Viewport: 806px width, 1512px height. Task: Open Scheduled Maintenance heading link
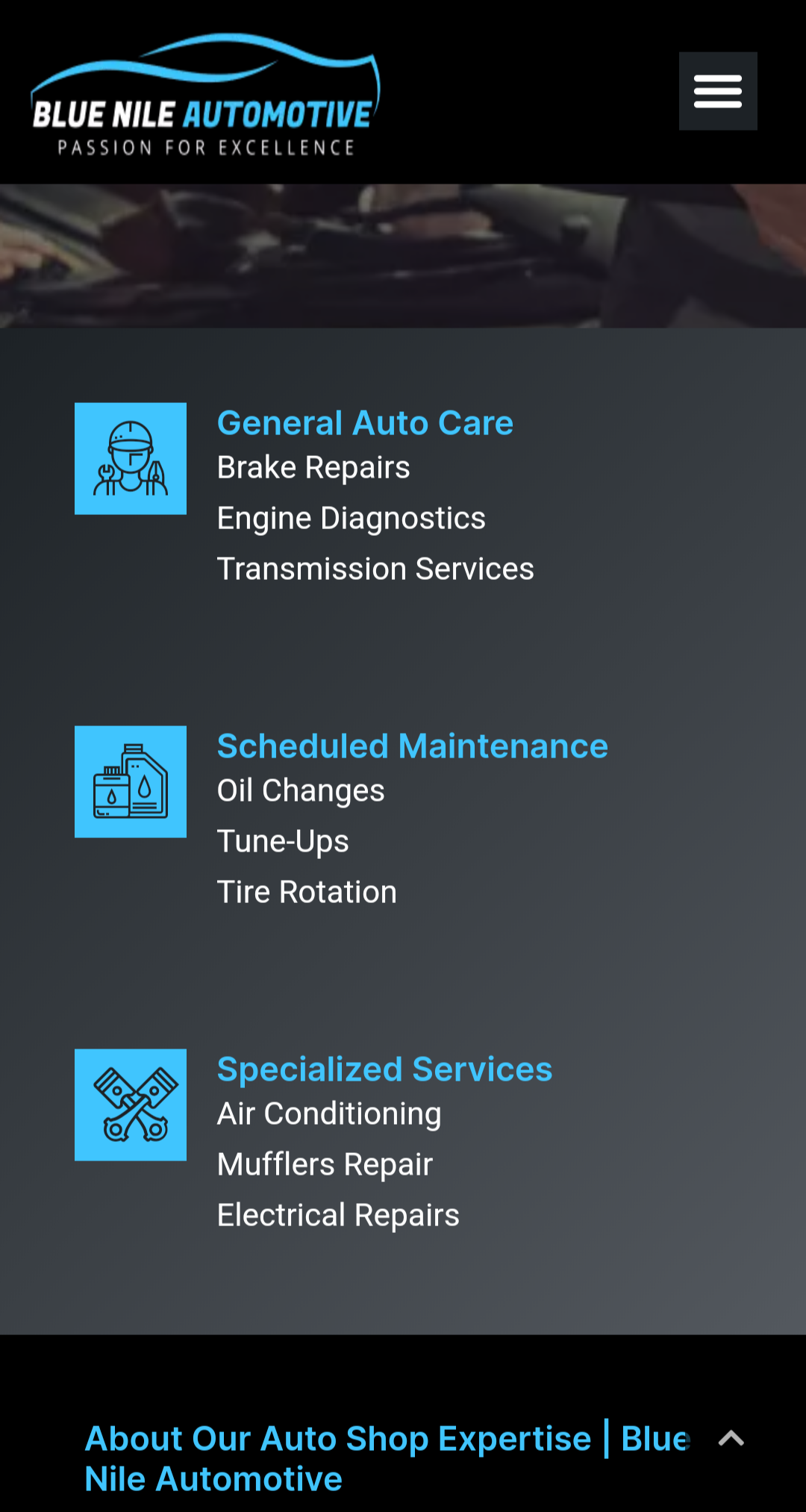pyautogui.click(x=412, y=746)
